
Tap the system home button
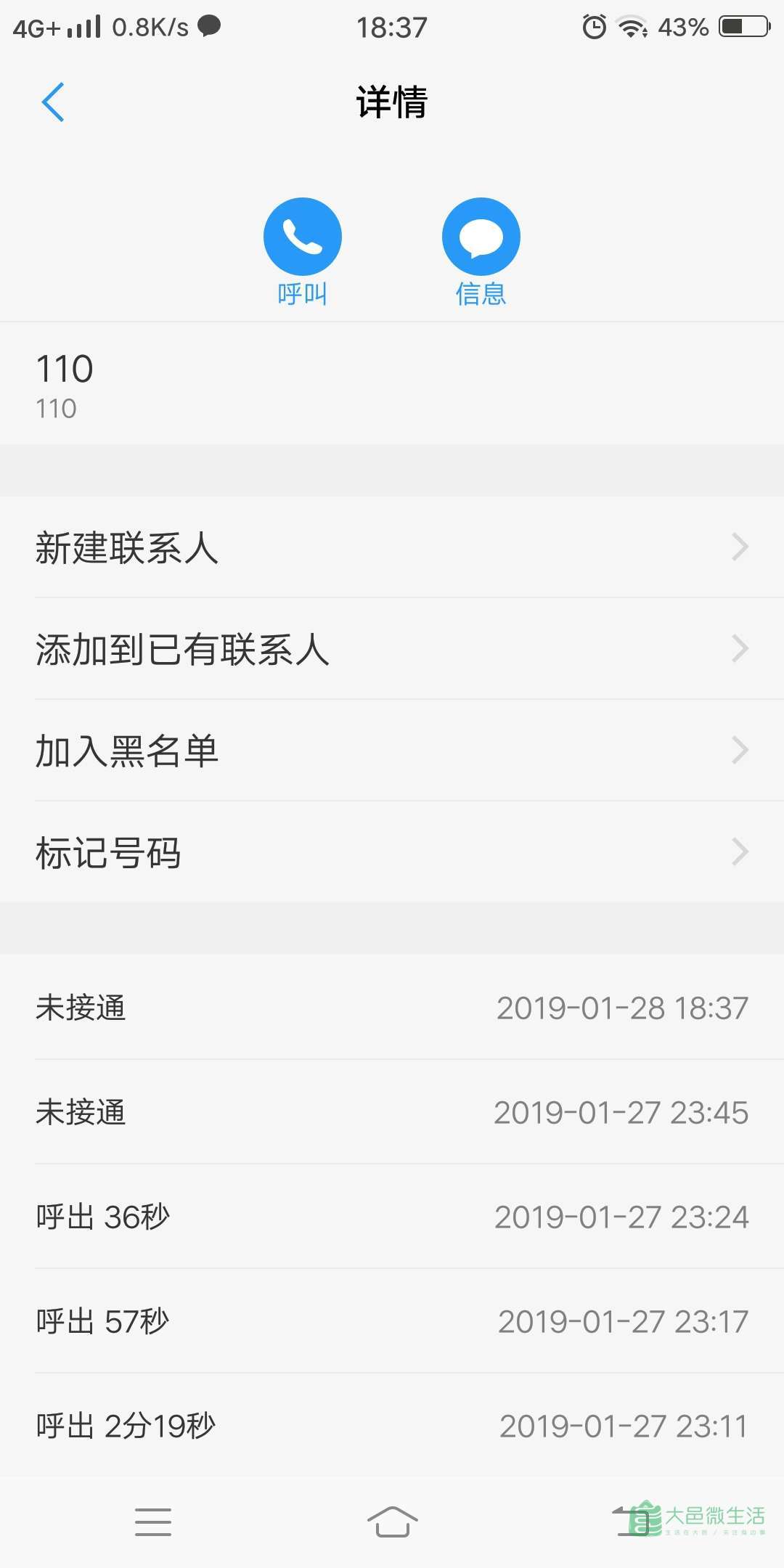coord(392,1522)
